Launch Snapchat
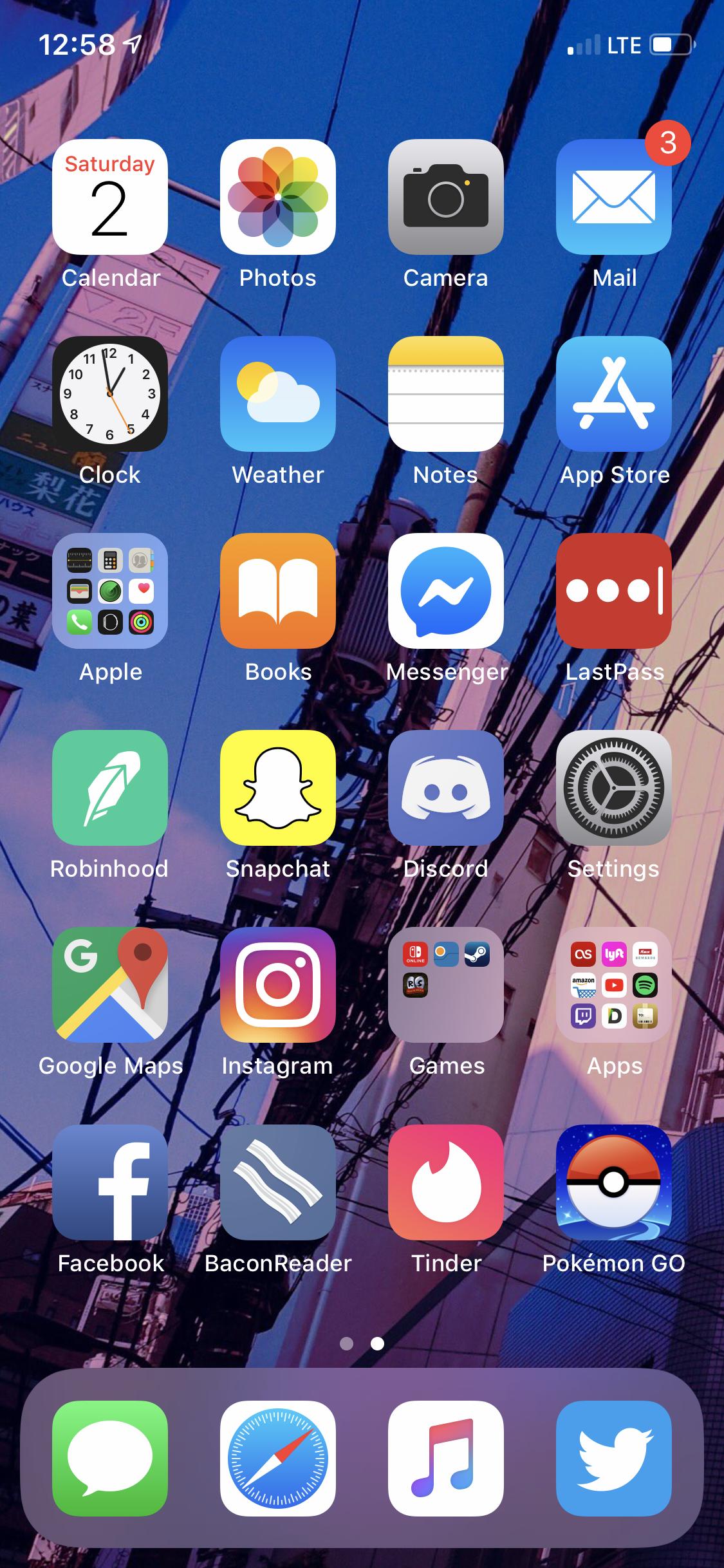This screenshot has width=724, height=1568. [x=277, y=788]
